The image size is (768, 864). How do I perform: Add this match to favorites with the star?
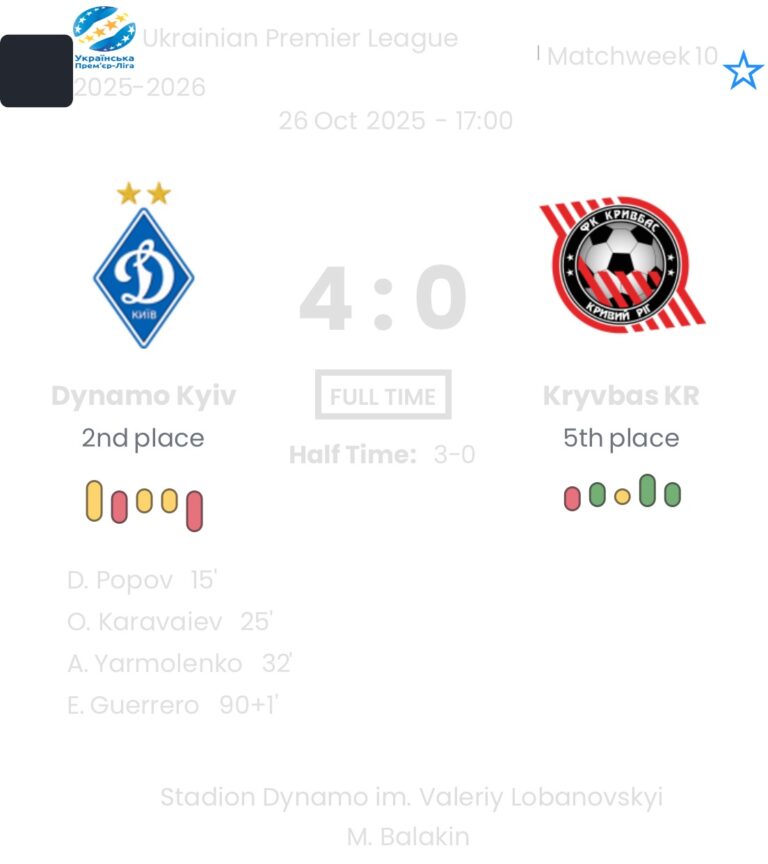pyautogui.click(x=743, y=71)
